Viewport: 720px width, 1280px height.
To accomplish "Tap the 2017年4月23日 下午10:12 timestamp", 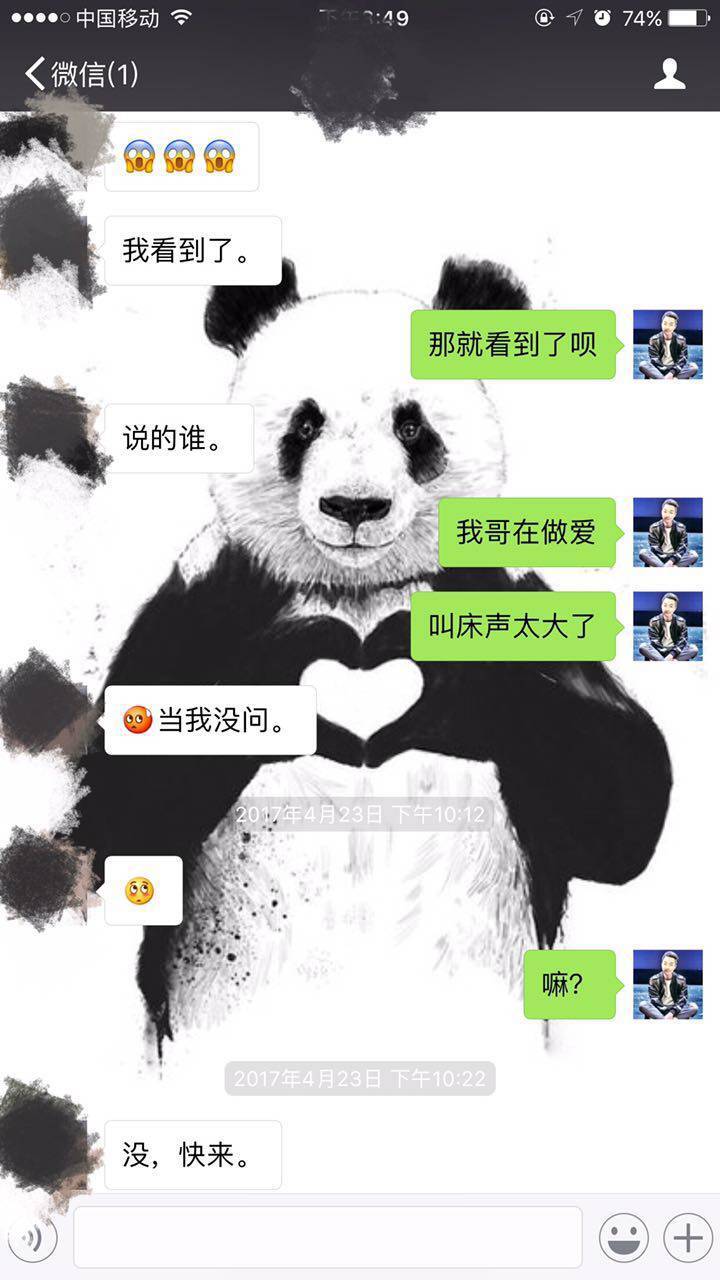I will pos(360,814).
